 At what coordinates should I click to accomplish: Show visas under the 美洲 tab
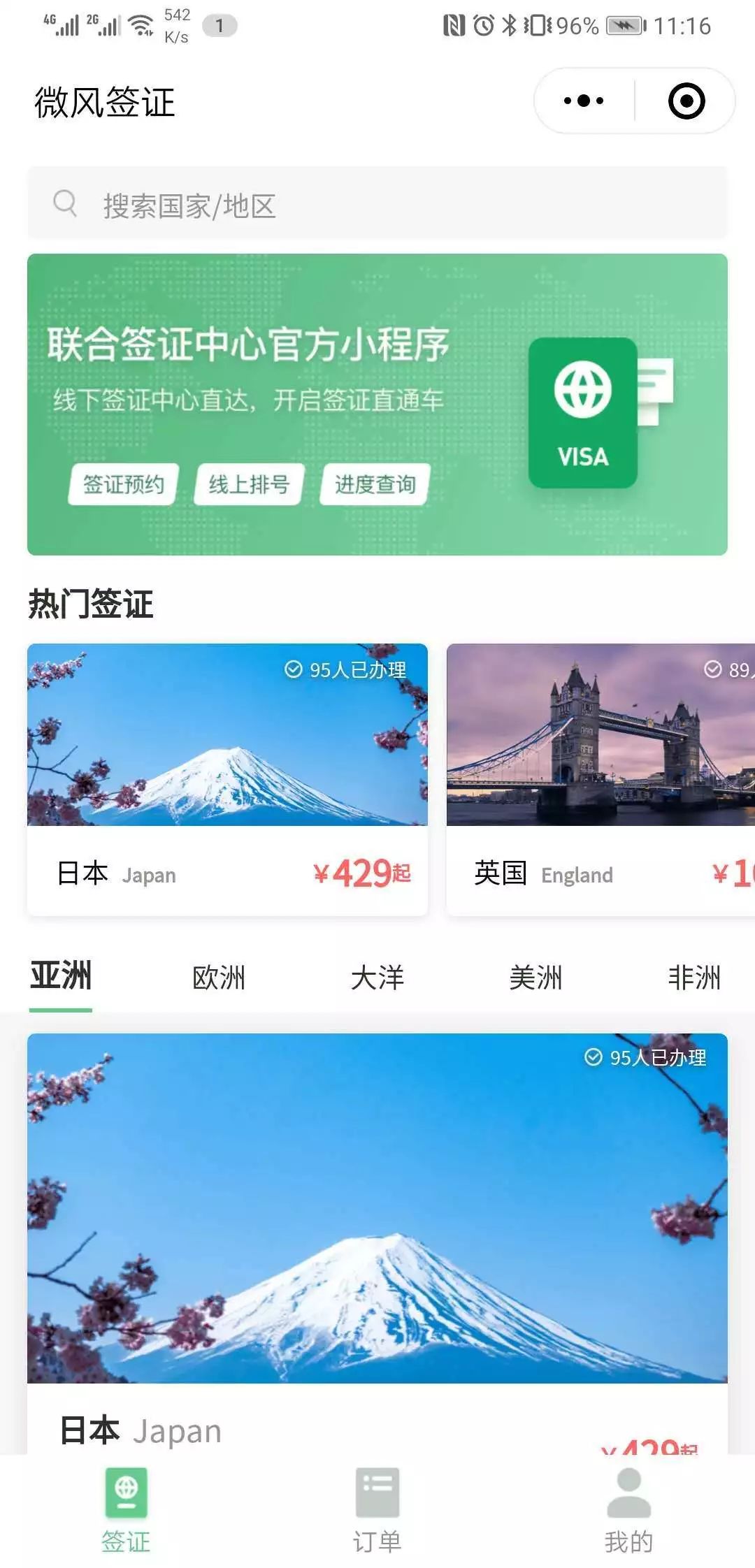(535, 977)
